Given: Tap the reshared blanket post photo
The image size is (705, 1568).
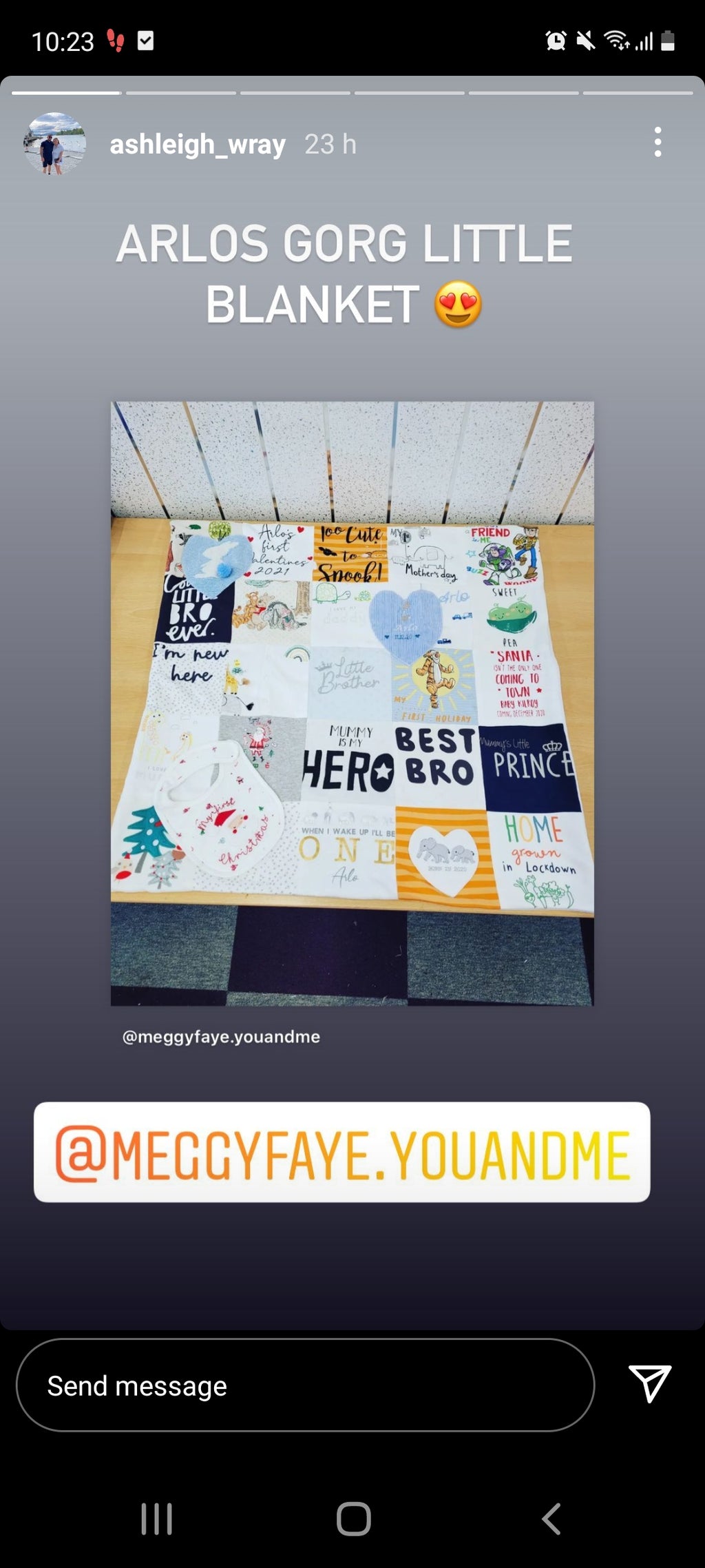Looking at the screenshot, I should pyautogui.click(x=352, y=703).
